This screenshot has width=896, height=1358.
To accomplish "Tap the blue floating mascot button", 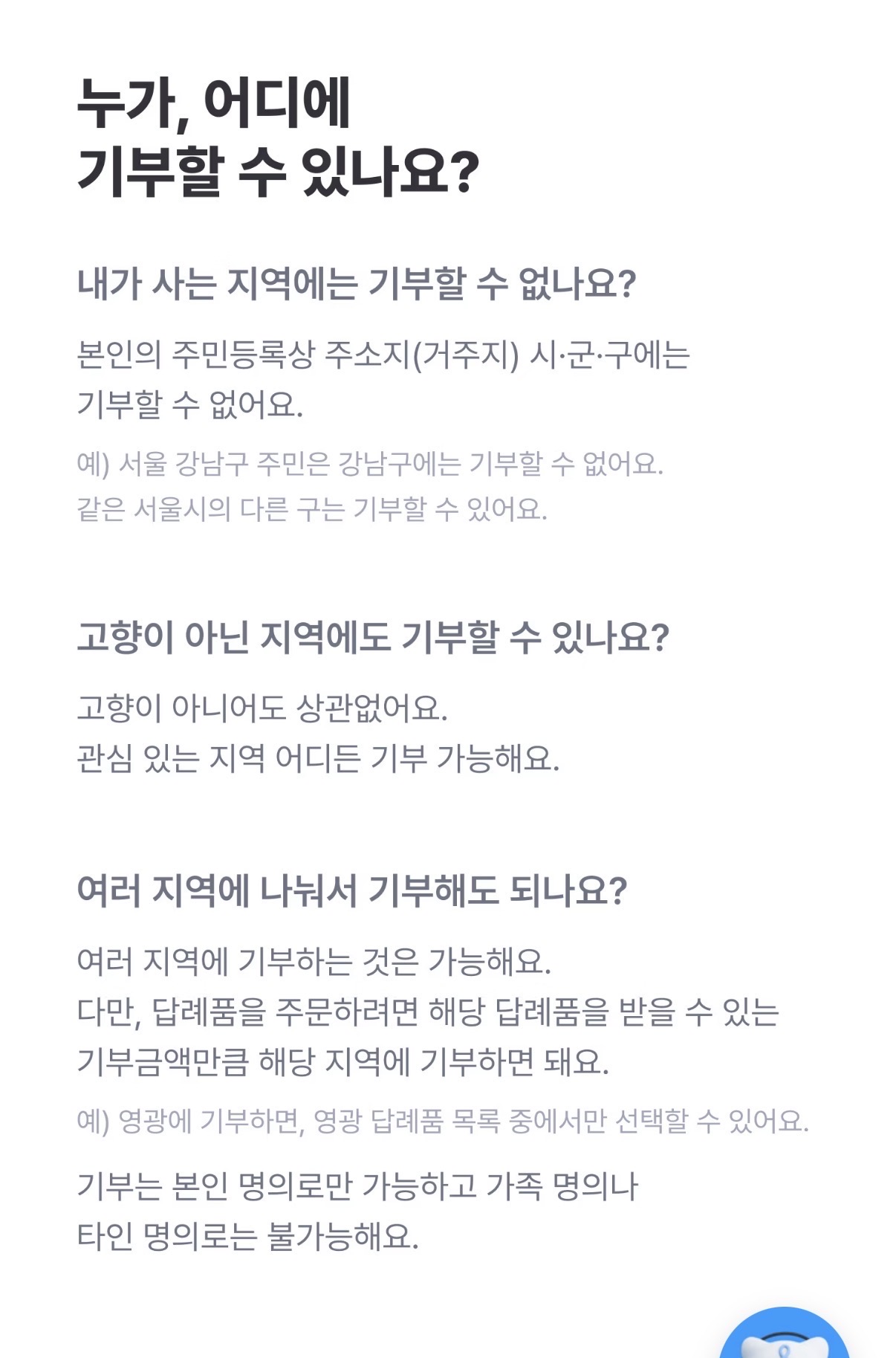I will (785, 1336).
